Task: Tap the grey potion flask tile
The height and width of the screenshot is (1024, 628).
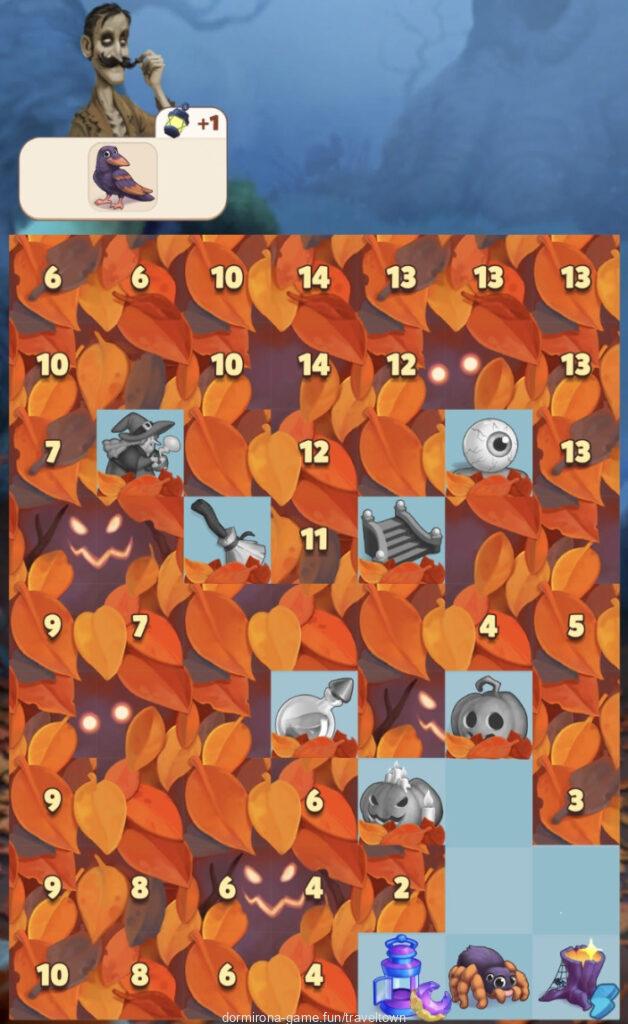Action: 313,712
